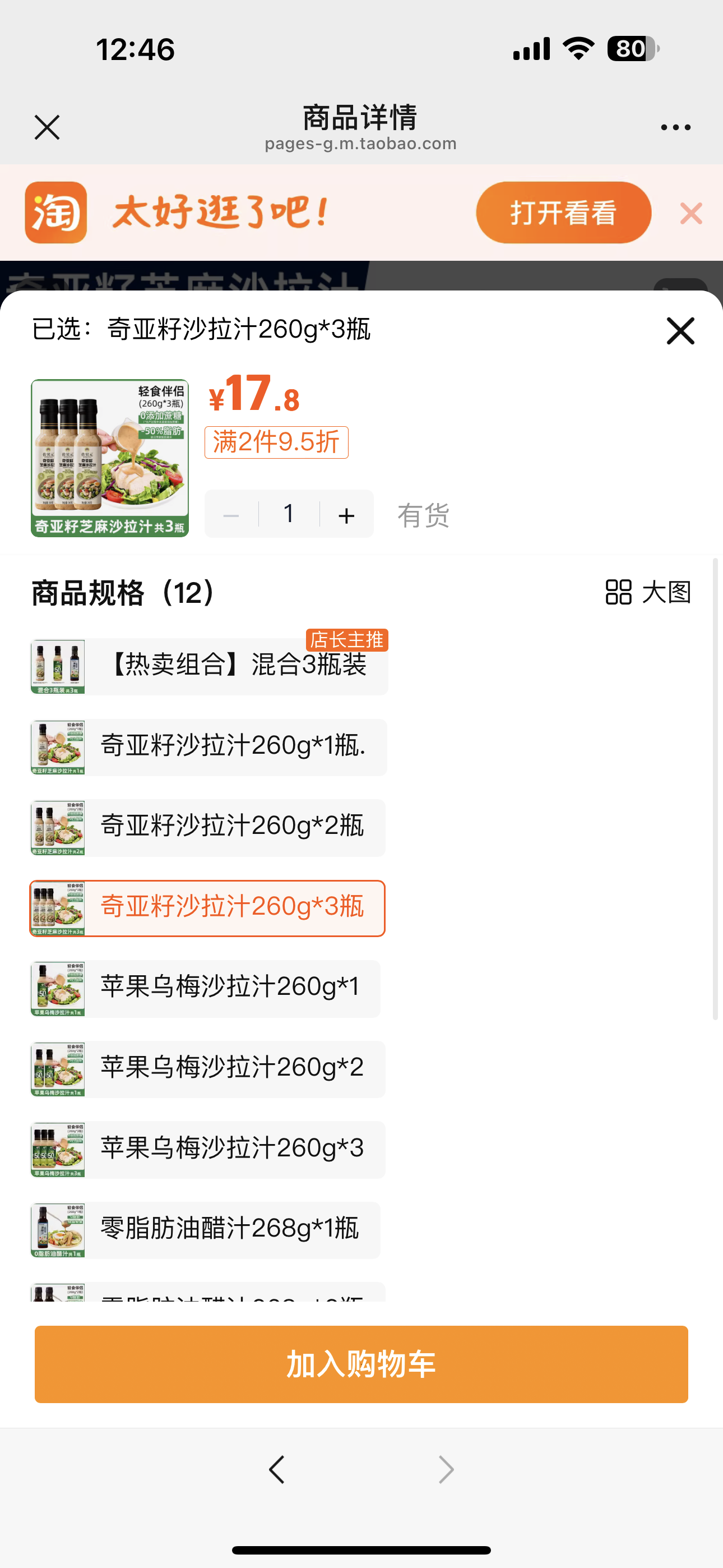723x1568 pixels.
Task: Decrease quantity with the minus button
Action: pyautogui.click(x=231, y=515)
